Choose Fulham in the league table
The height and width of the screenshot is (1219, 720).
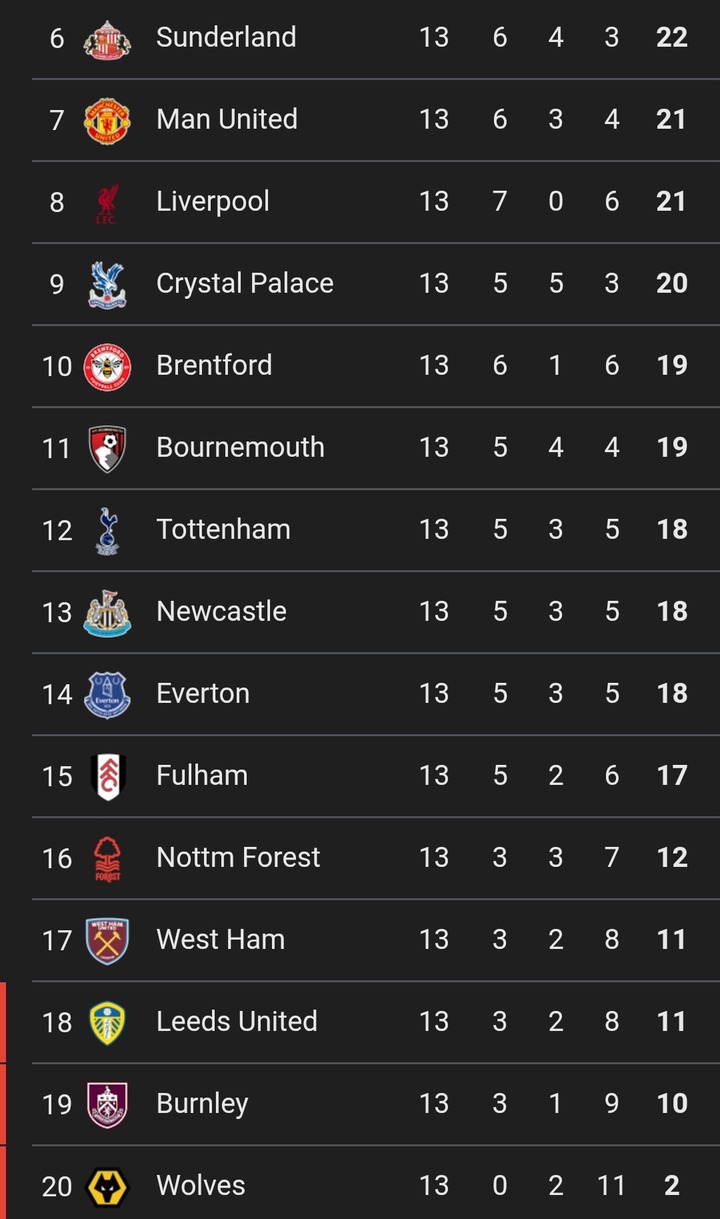click(x=202, y=776)
